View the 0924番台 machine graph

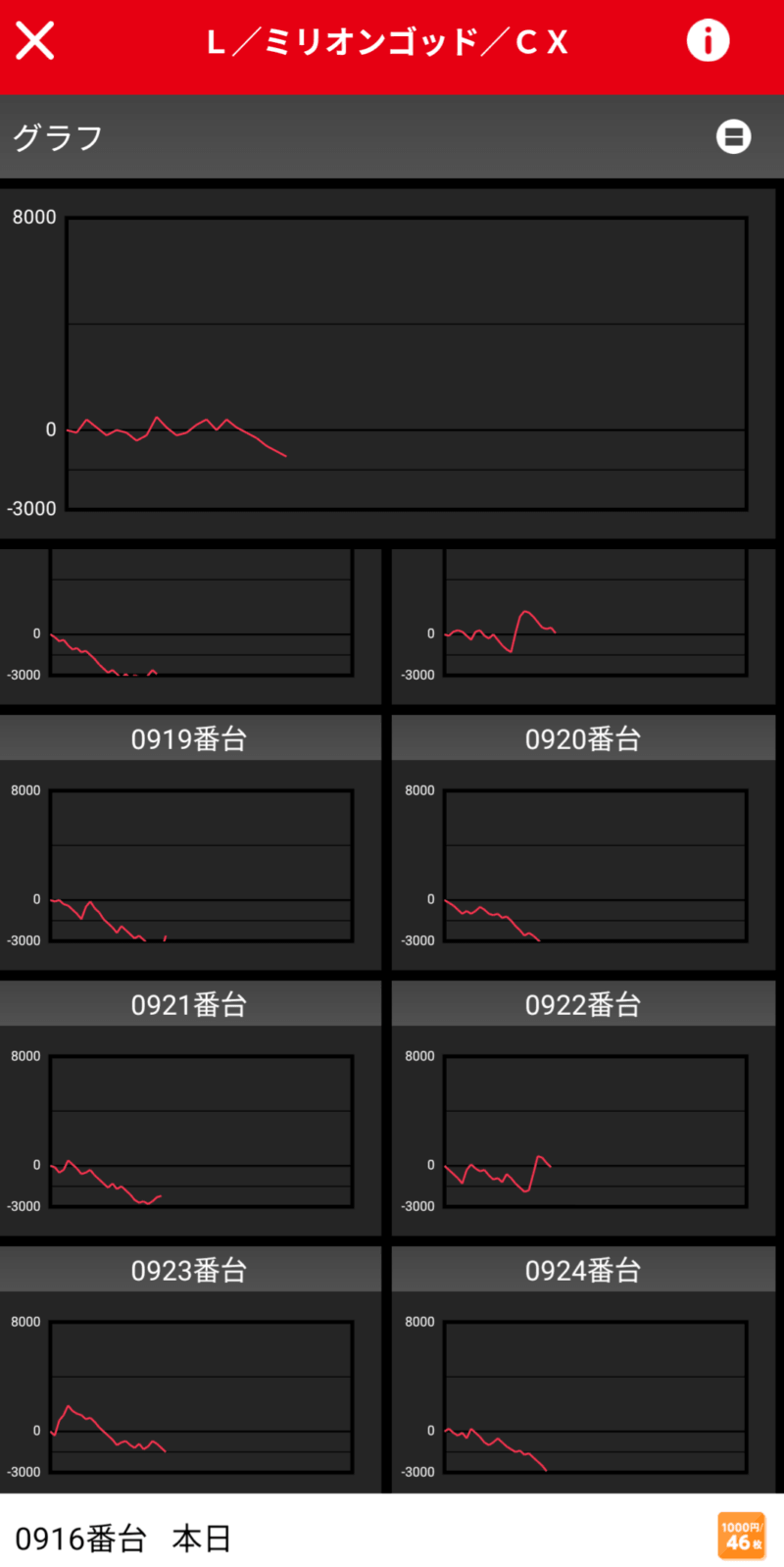[584, 1392]
